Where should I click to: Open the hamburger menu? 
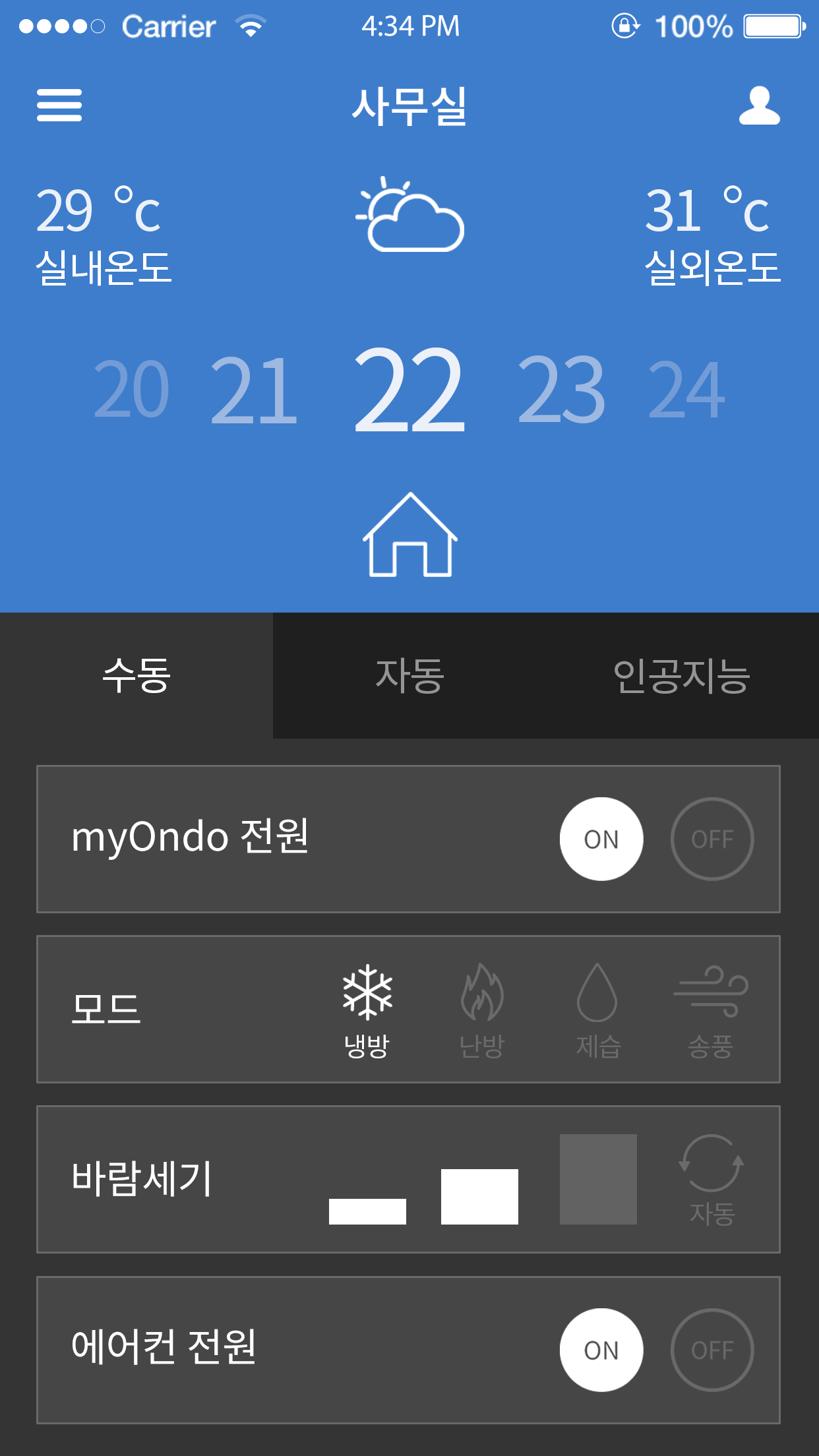pyautogui.click(x=59, y=106)
